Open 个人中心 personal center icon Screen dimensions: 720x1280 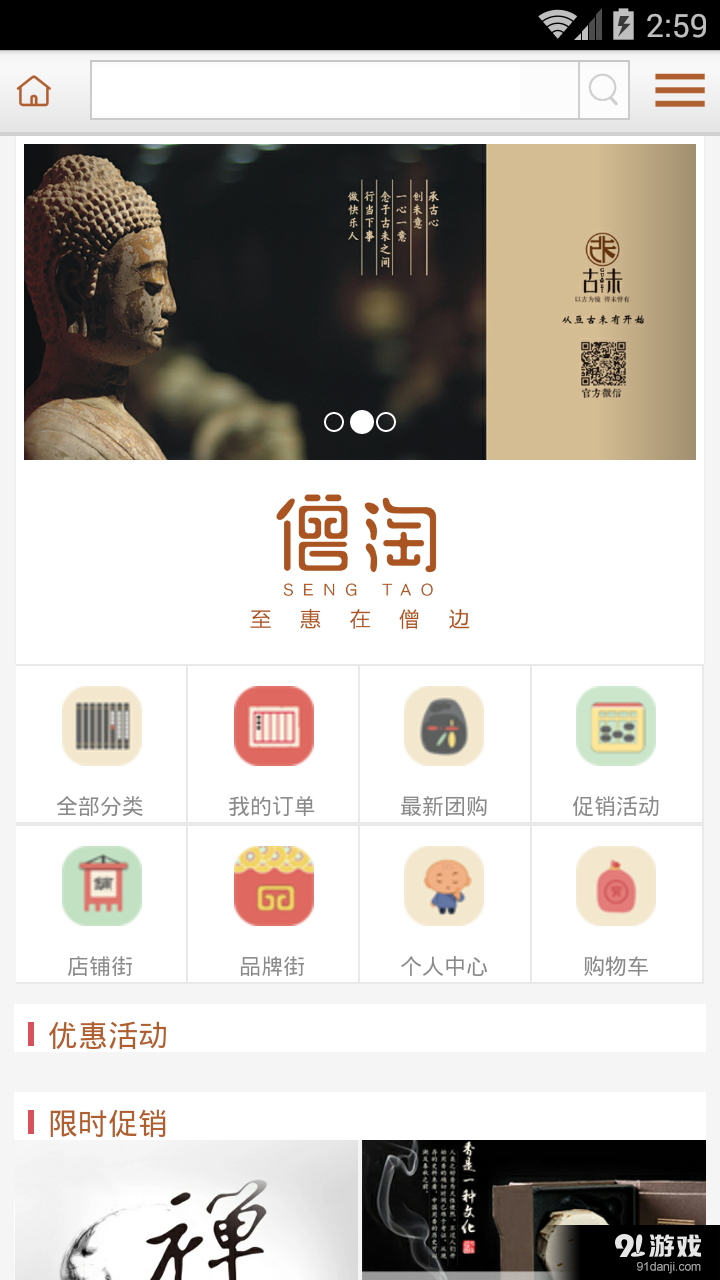[x=445, y=886]
